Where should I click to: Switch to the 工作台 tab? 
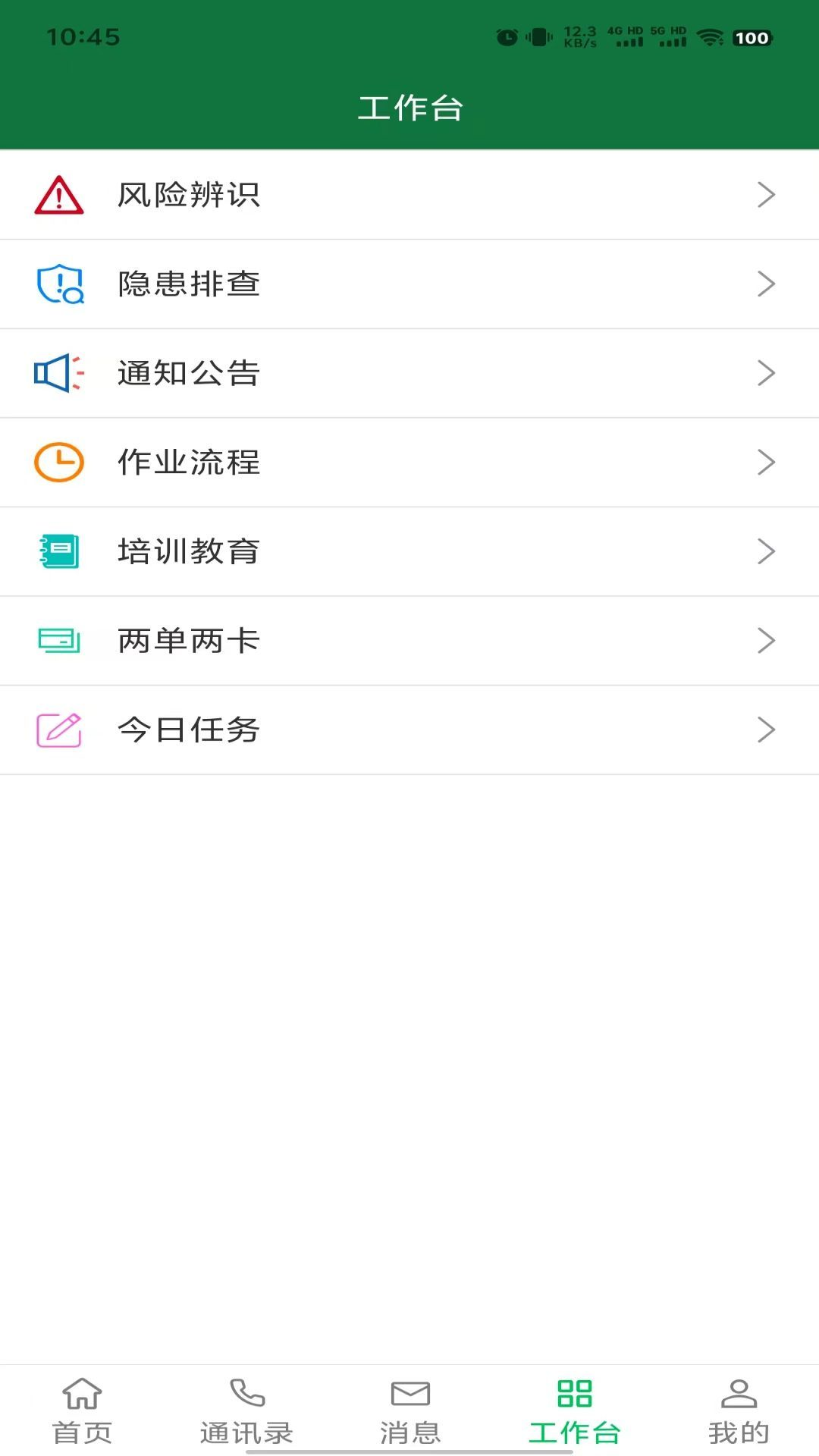click(x=573, y=1410)
